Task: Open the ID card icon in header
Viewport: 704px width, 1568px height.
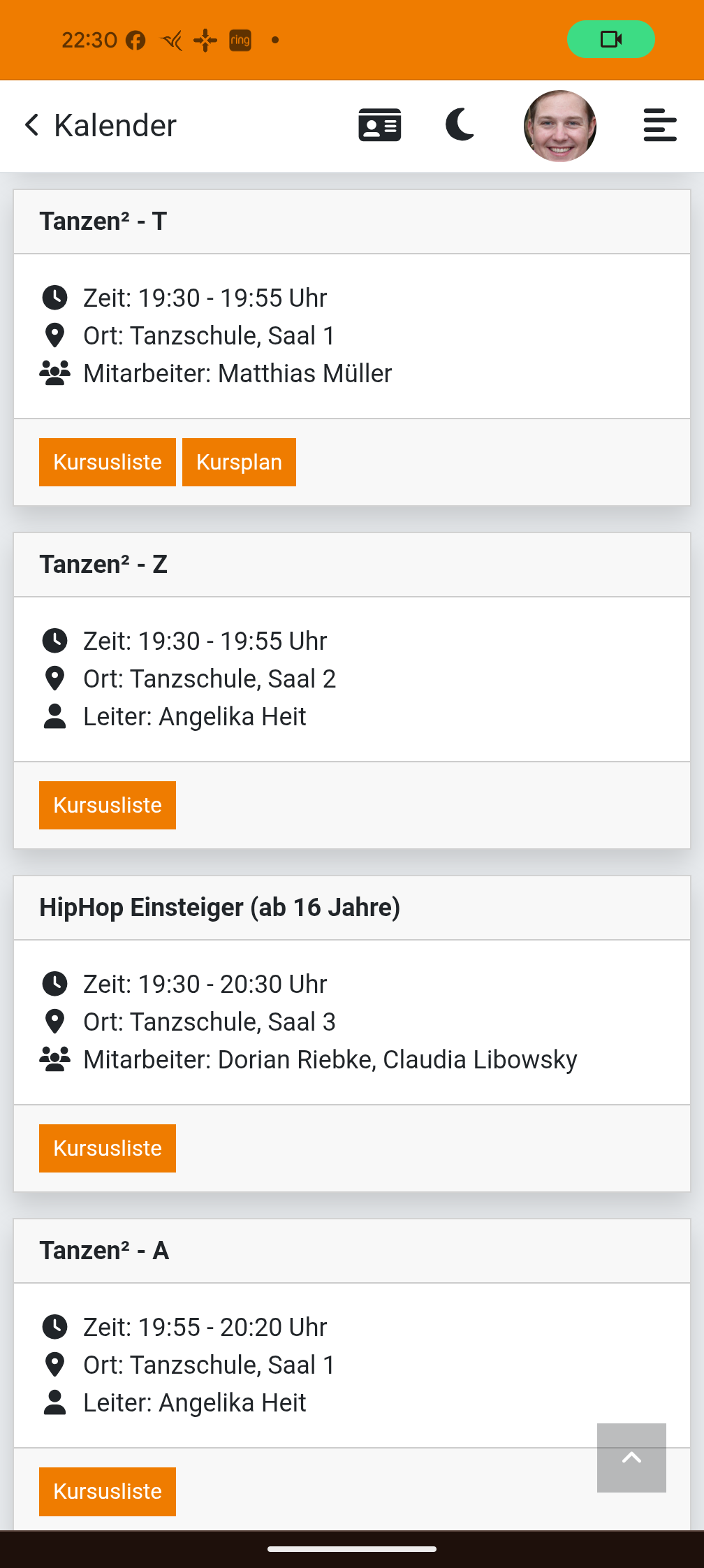Action: coord(380,126)
